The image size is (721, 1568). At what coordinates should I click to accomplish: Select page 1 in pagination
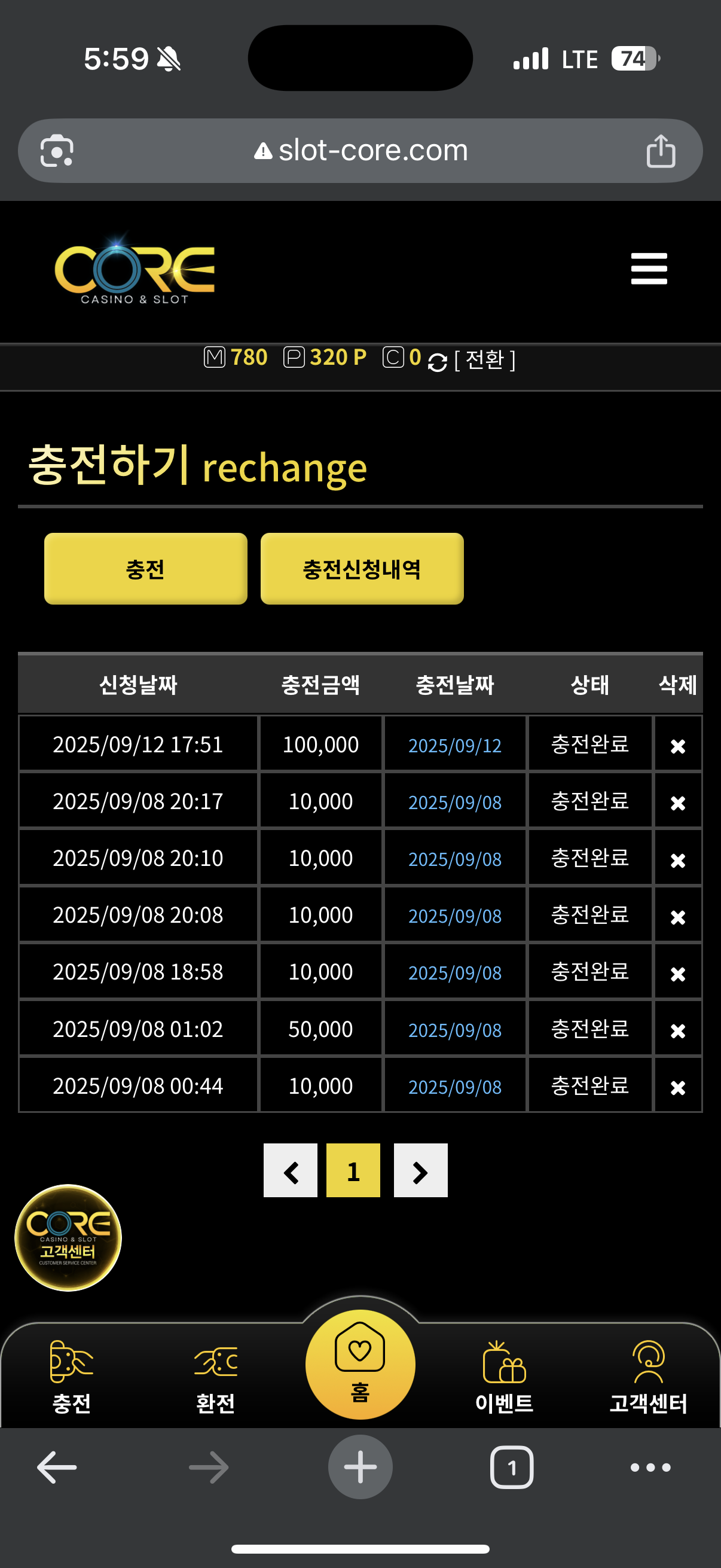pyautogui.click(x=353, y=1170)
